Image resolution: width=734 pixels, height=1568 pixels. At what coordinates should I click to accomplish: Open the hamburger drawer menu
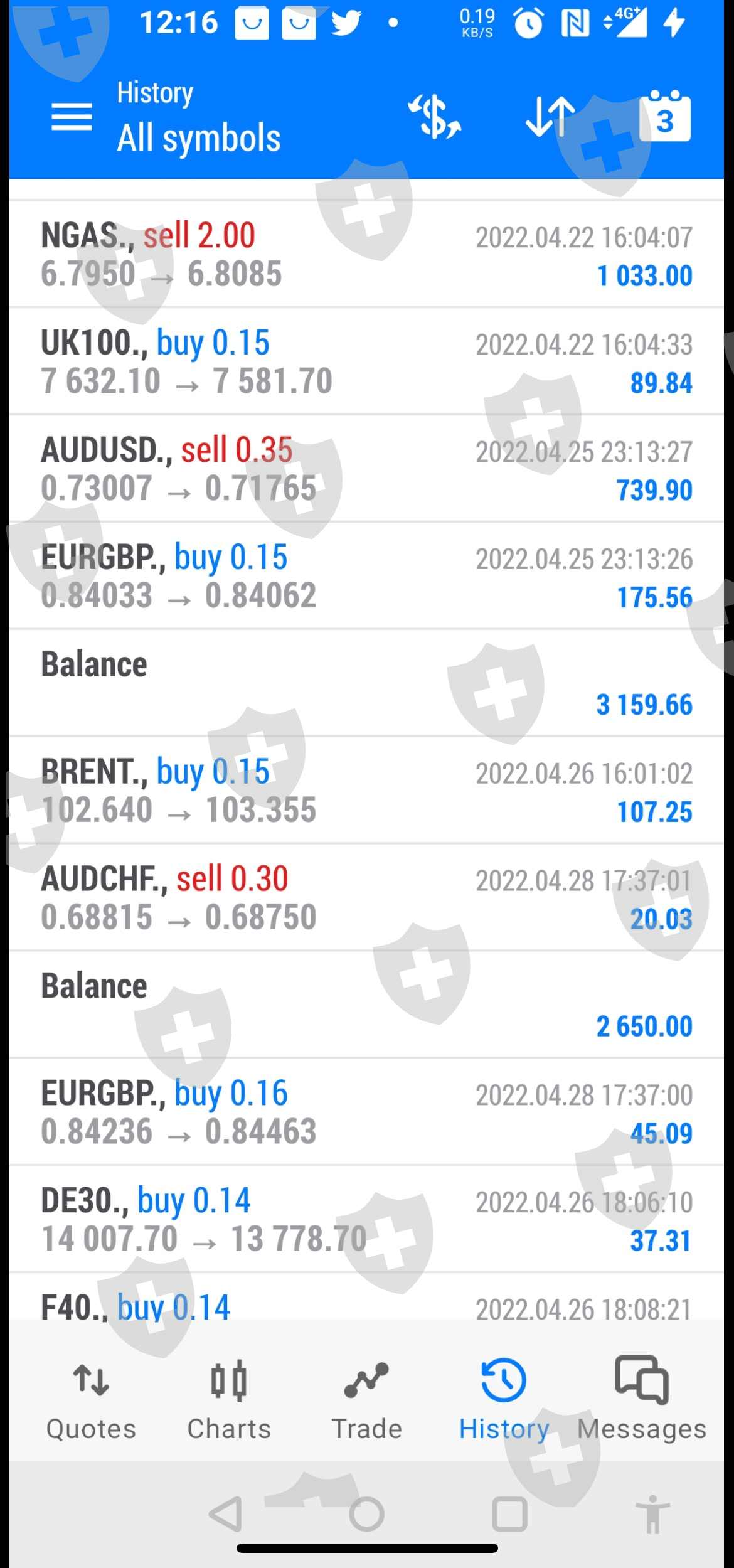click(x=72, y=117)
